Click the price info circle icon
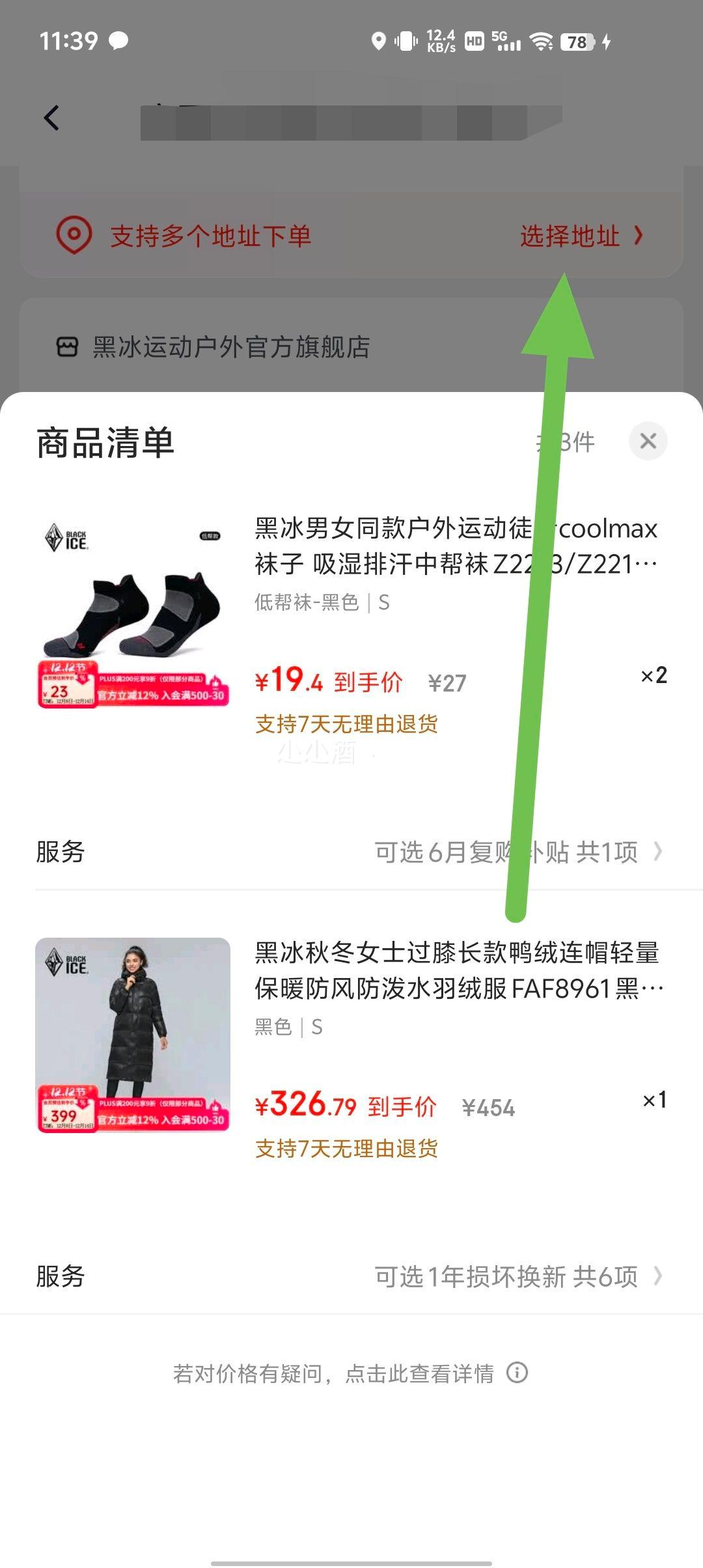 click(x=517, y=1371)
